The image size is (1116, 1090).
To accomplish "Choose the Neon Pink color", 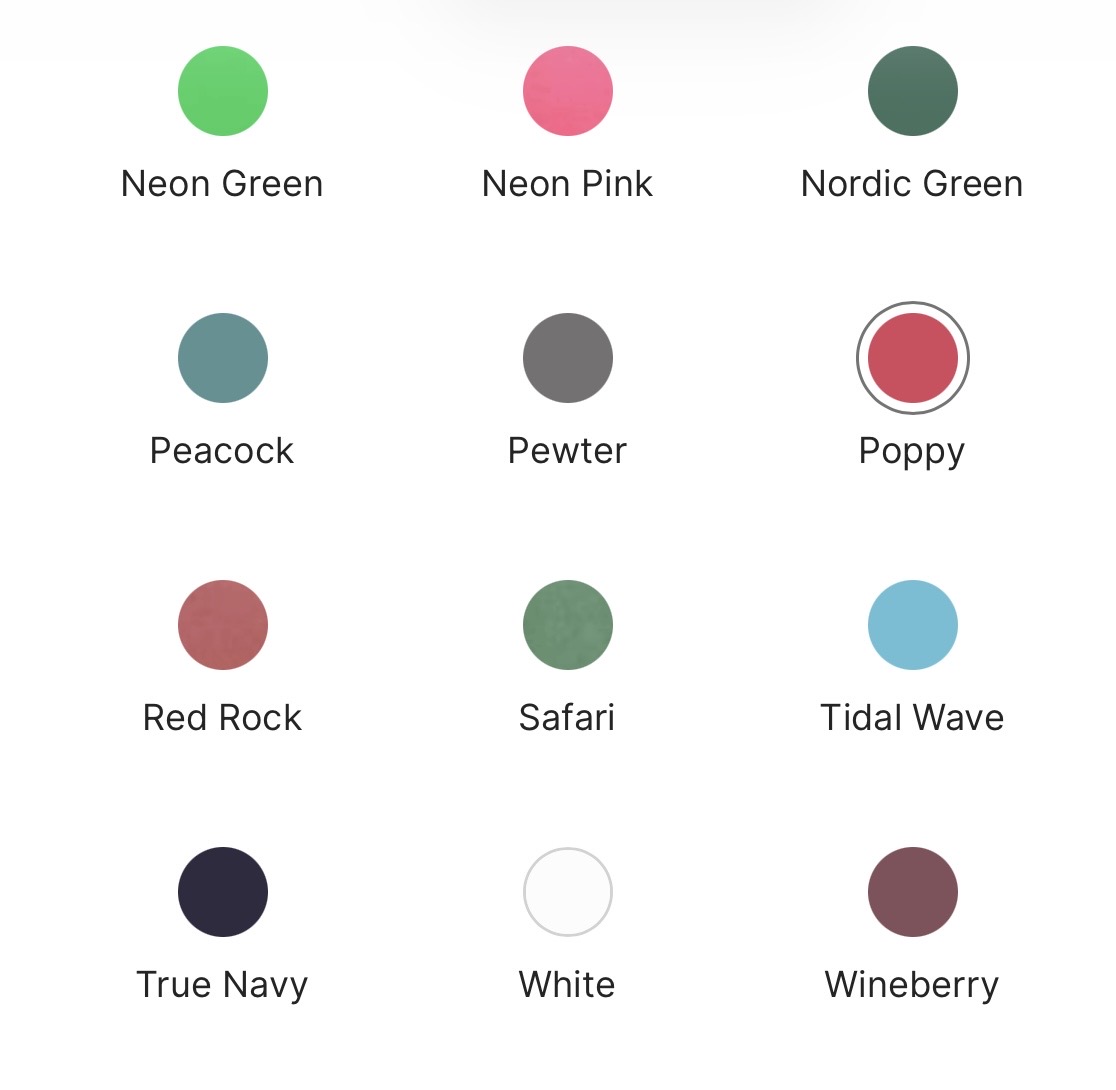I will coord(568,91).
